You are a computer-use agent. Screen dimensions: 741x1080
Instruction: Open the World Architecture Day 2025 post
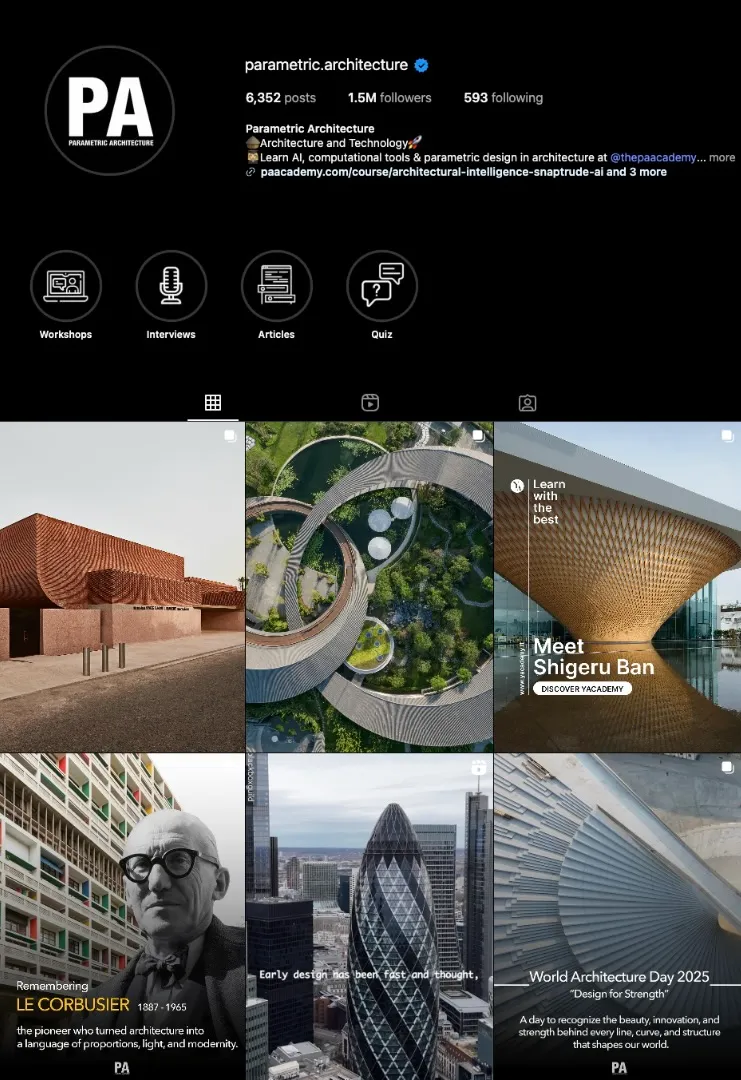click(618, 917)
